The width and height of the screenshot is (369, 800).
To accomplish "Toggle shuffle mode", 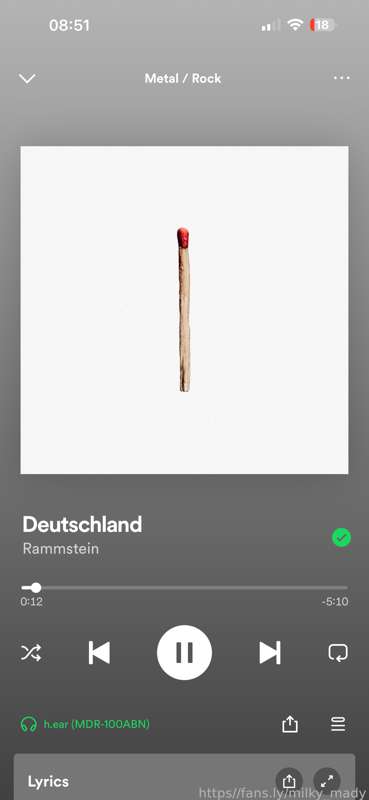I will tap(31, 653).
